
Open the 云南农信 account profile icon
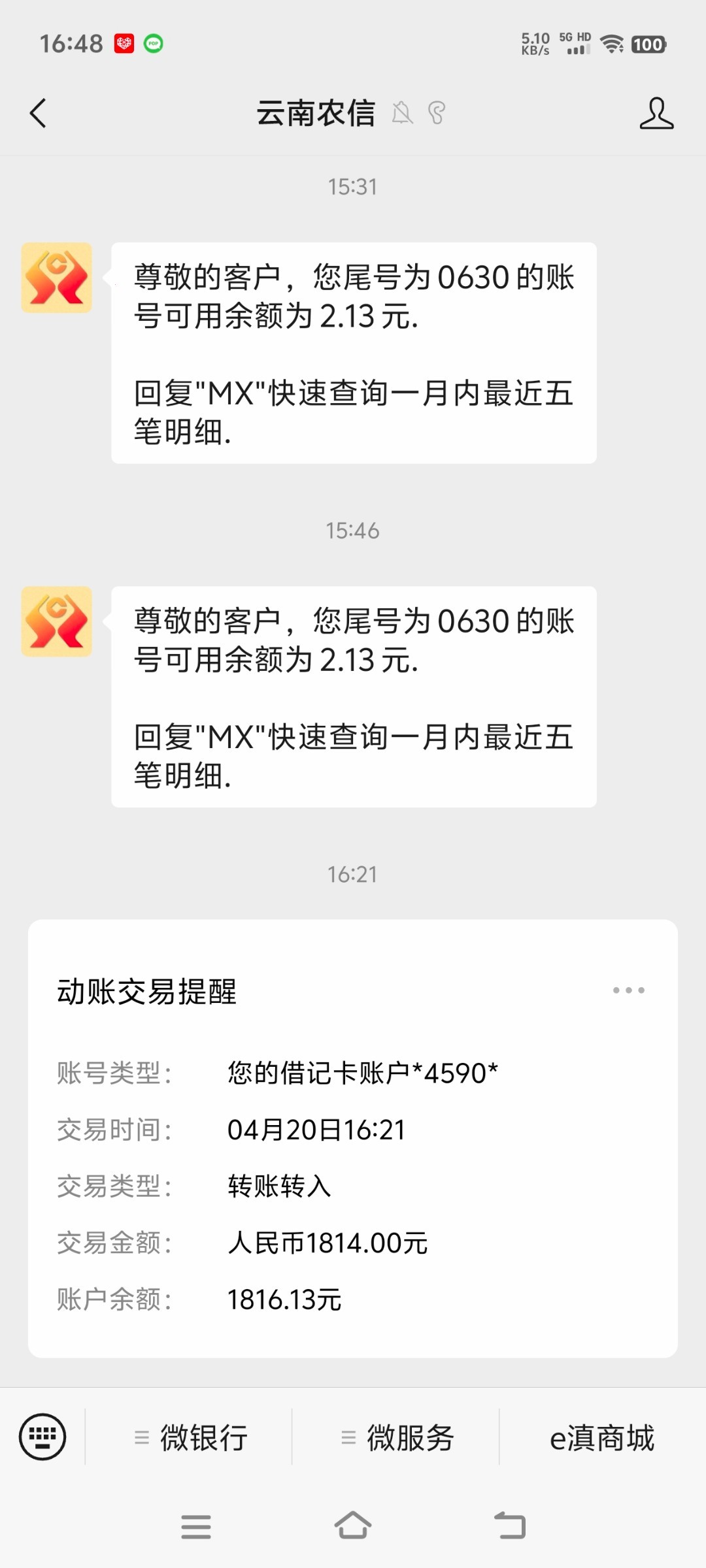[656, 113]
